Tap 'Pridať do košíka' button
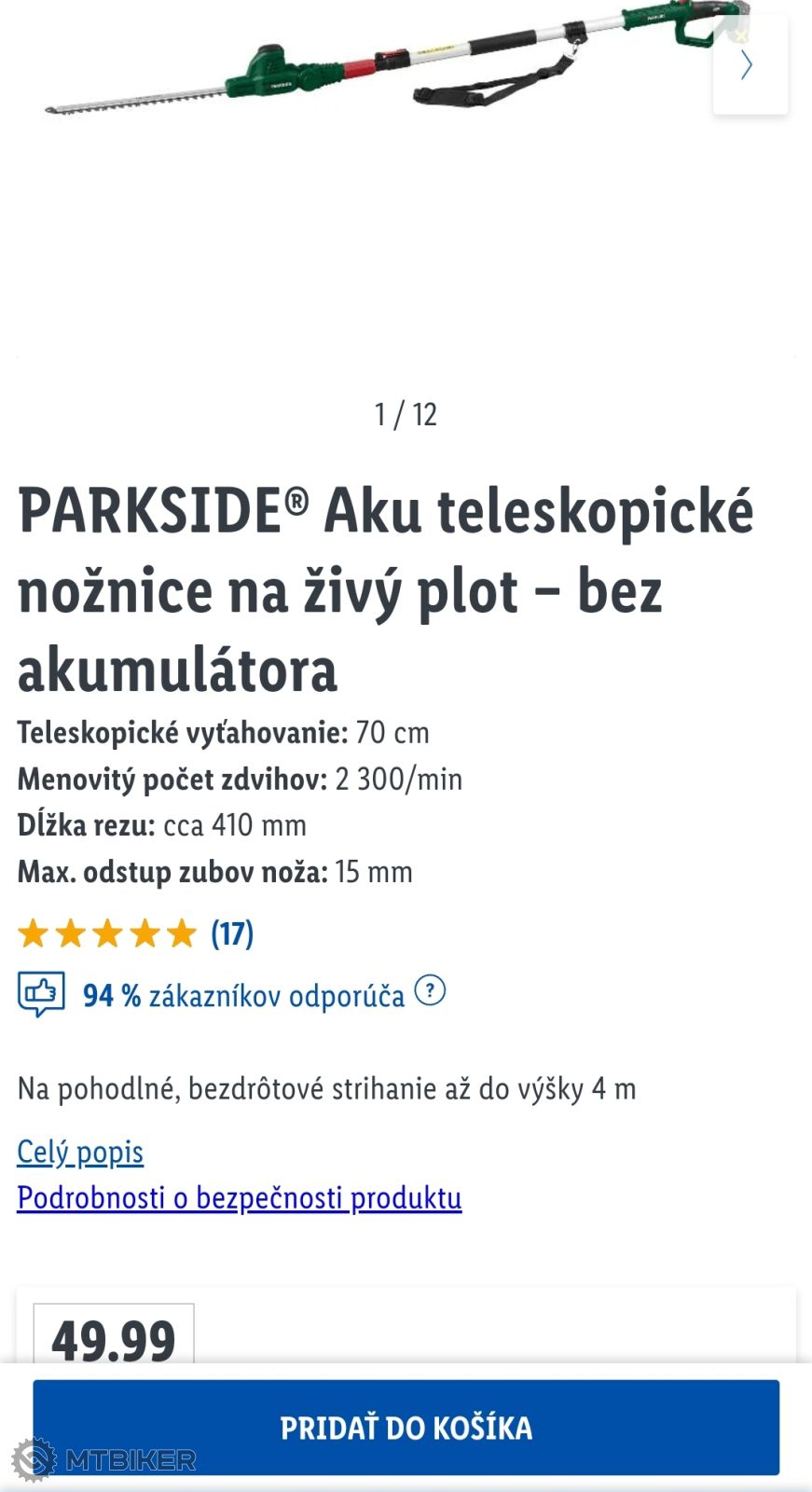 pyautogui.click(x=406, y=1428)
